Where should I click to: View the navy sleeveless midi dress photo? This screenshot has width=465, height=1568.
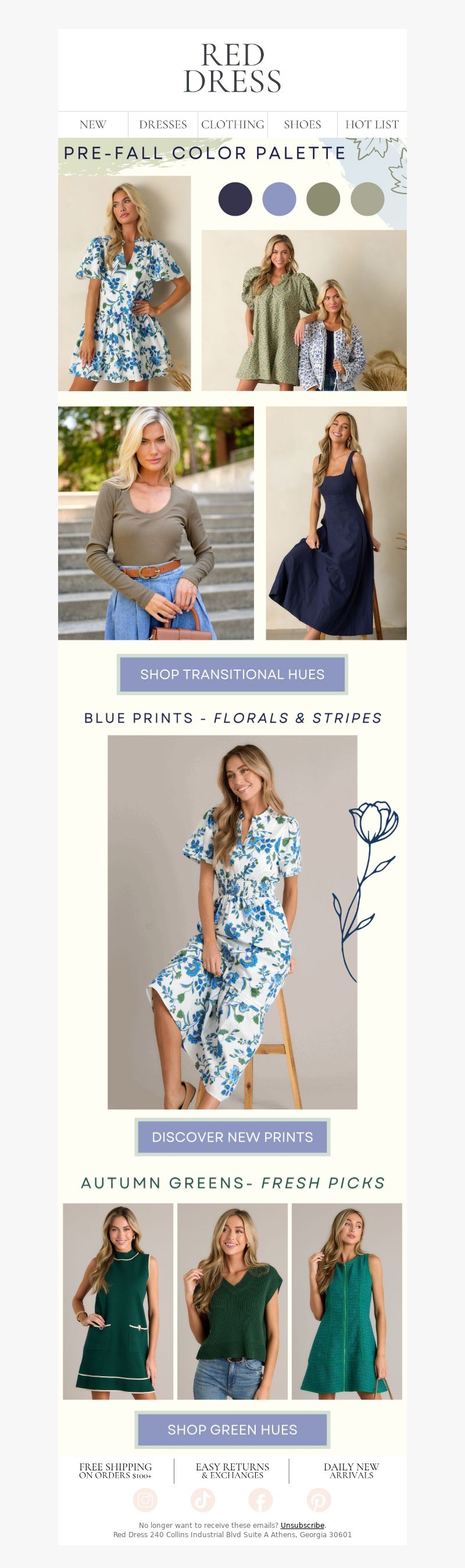pyautogui.click(x=336, y=523)
